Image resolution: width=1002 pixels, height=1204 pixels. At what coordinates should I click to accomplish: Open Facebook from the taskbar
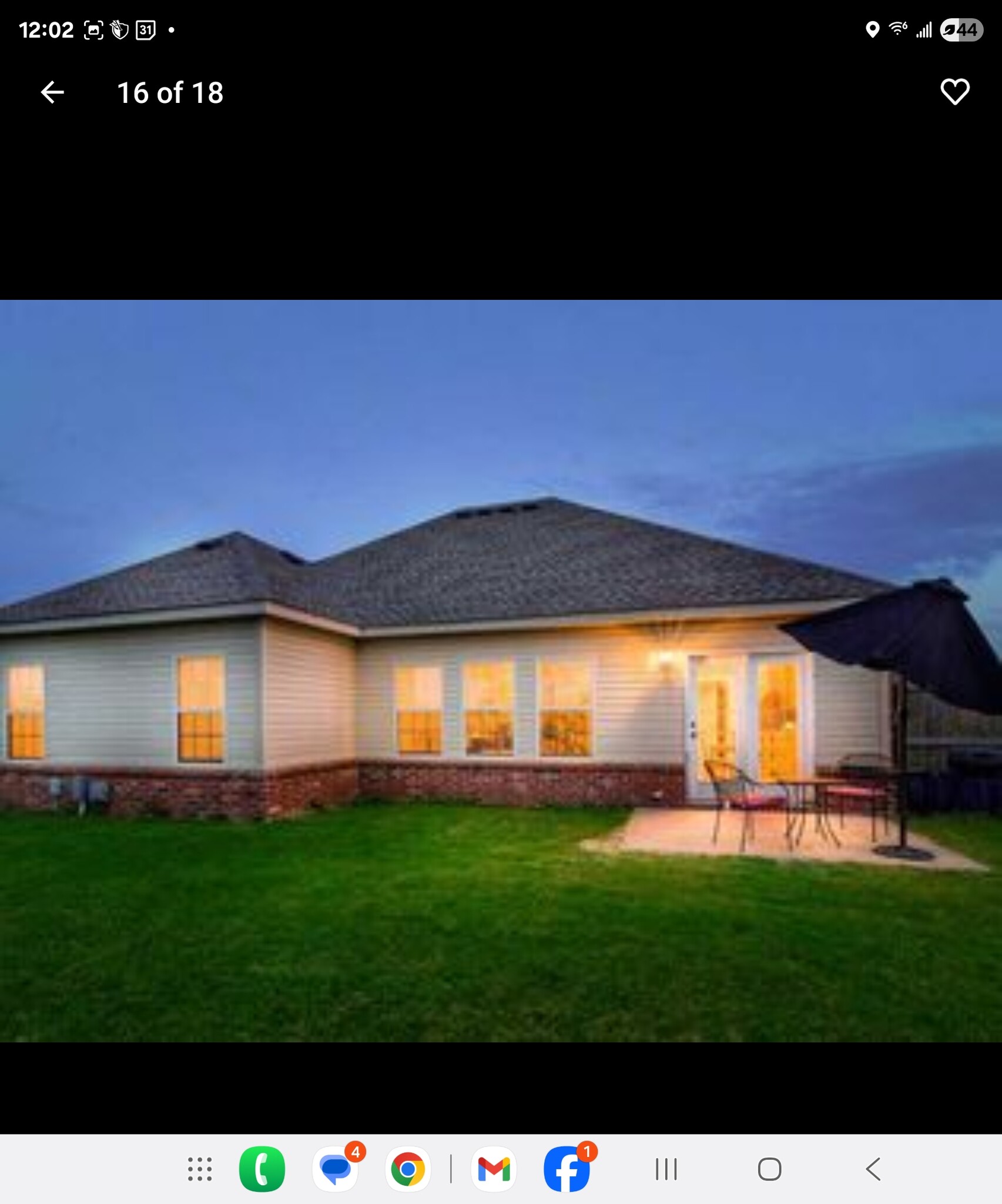click(567, 1169)
